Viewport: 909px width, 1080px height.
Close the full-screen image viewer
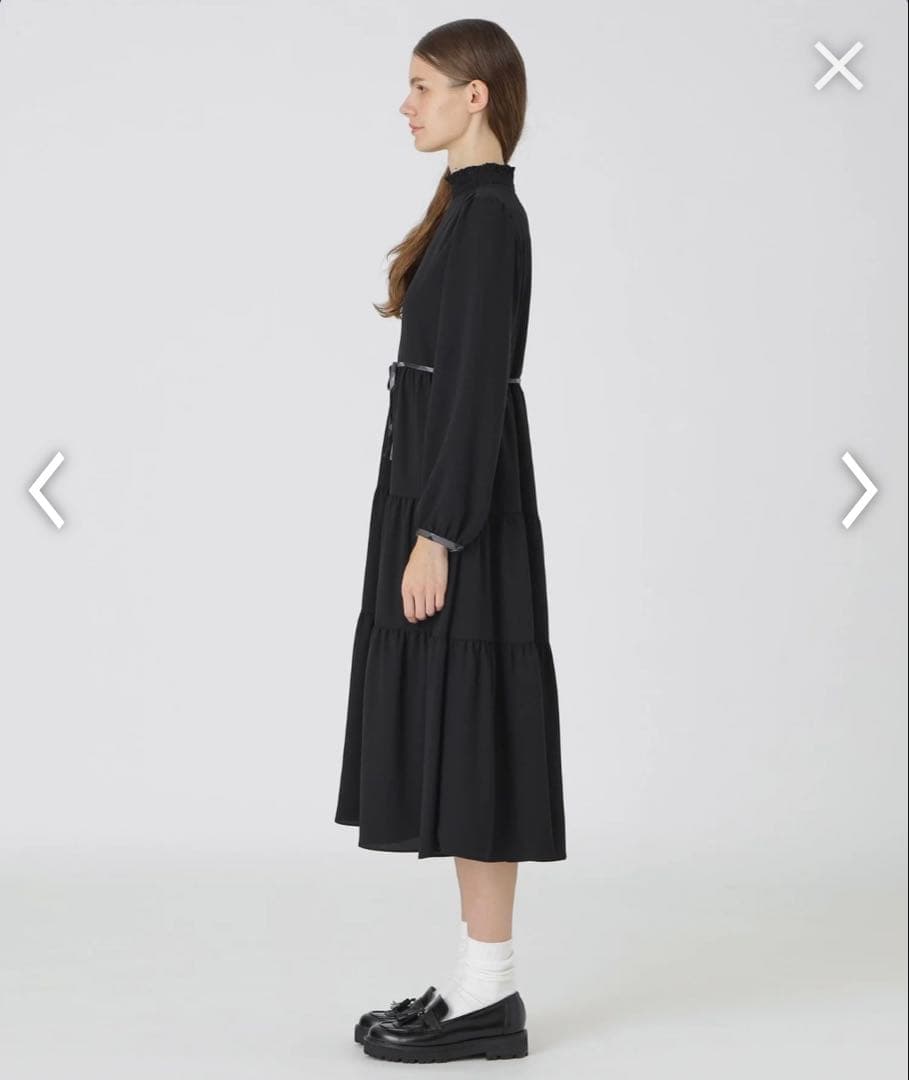tap(837, 66)
